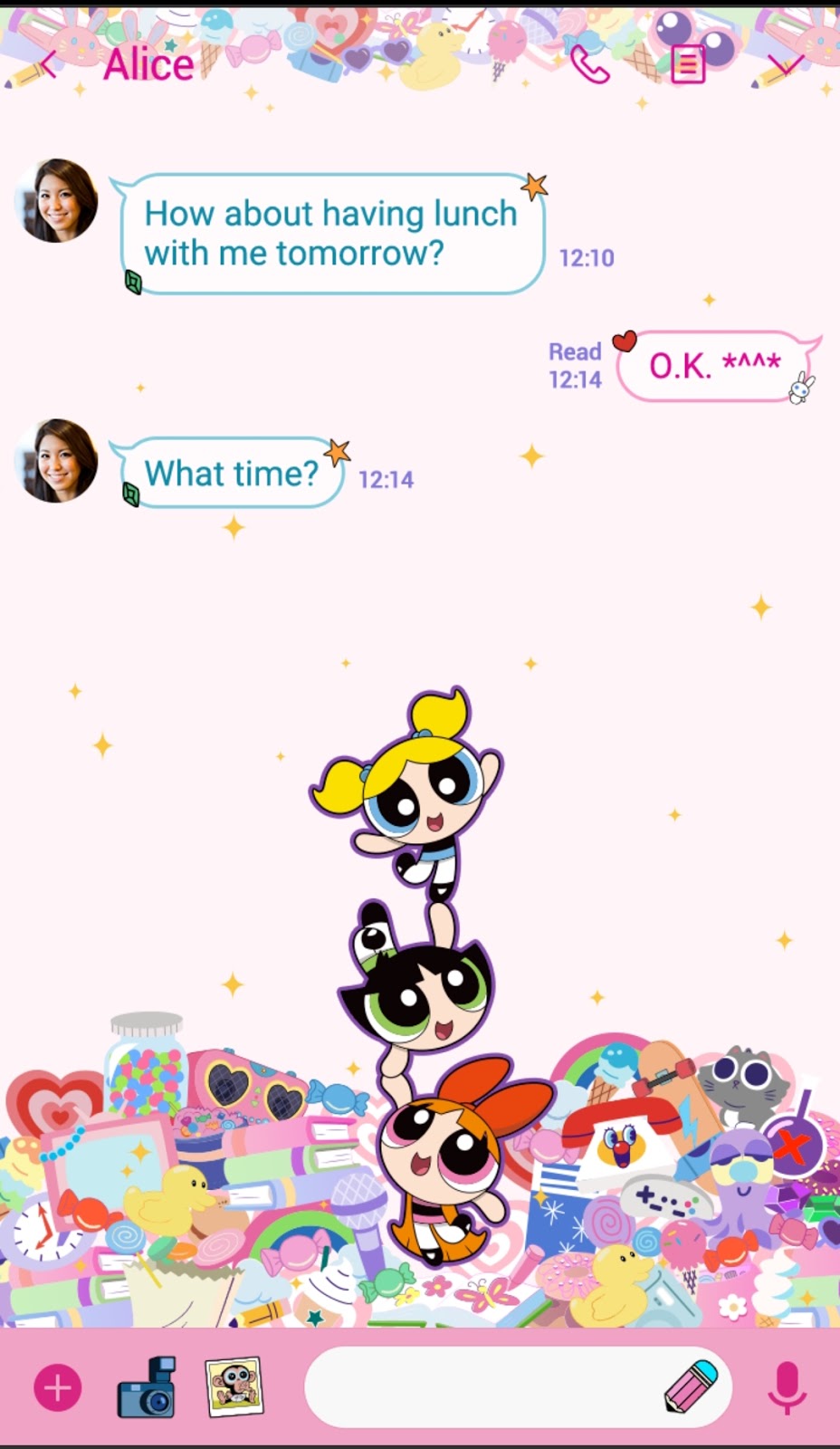Image resolution: width=840 pixels, height=1449 pixels.
Task: Record a voice message with the microphone
Action: point(787,1387)
